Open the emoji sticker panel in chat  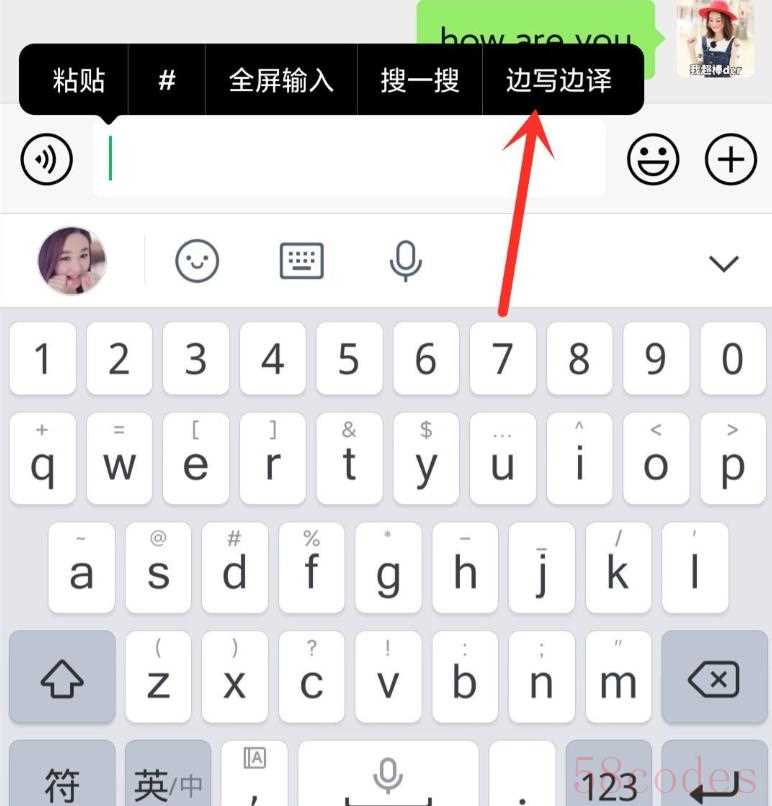coord(653,159)
